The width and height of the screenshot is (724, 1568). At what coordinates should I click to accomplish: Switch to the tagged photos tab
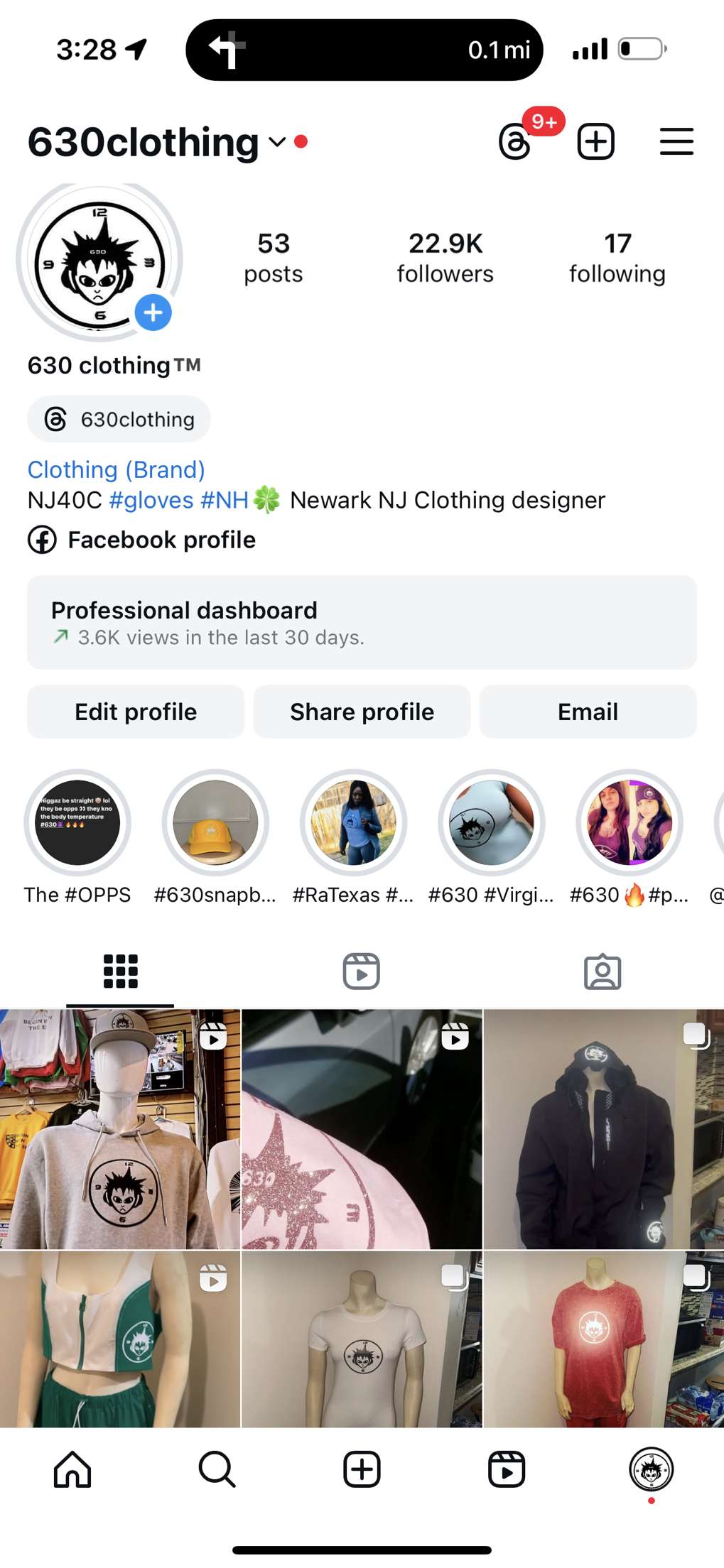tap(603, 971)
